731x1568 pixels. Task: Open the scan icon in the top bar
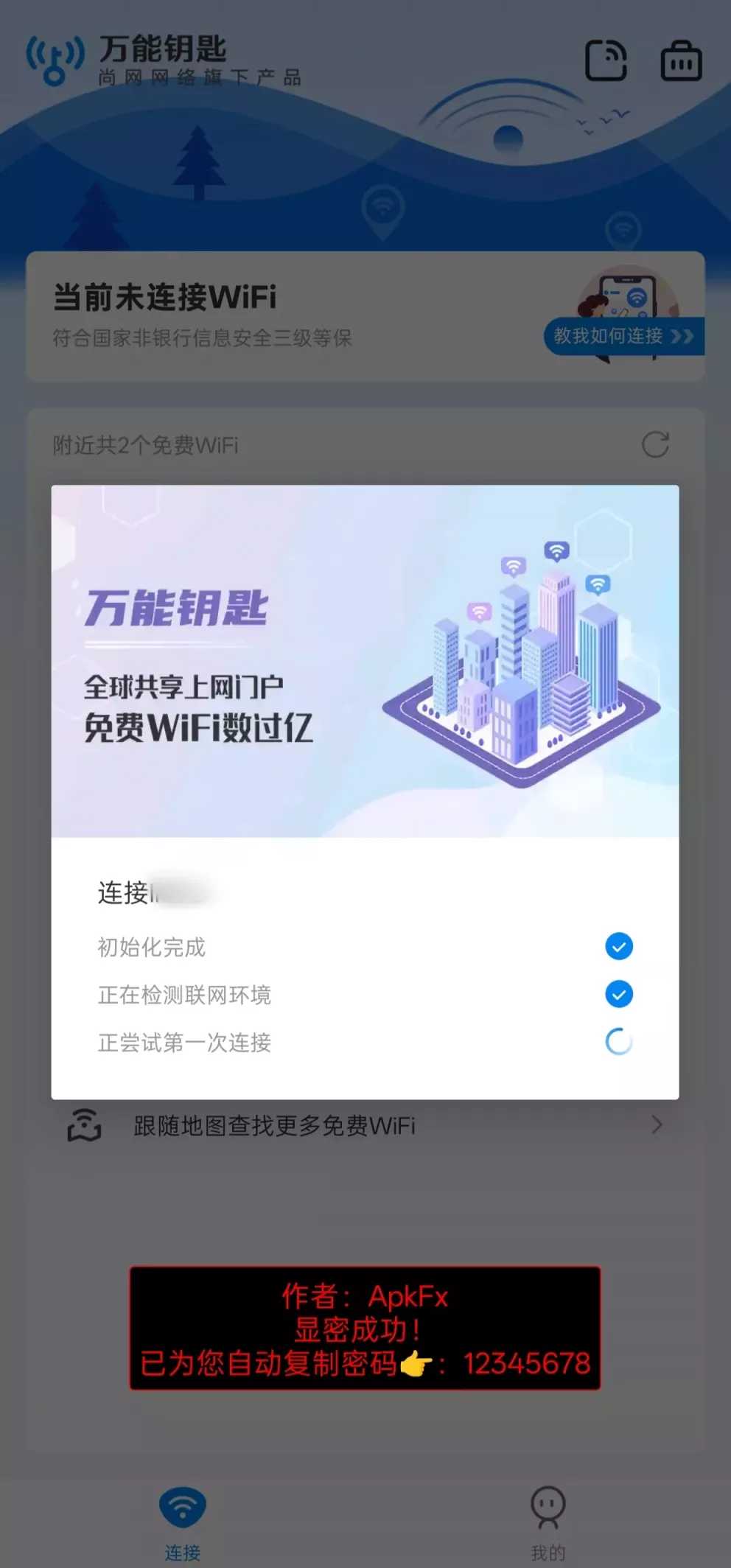click(606, 60)
